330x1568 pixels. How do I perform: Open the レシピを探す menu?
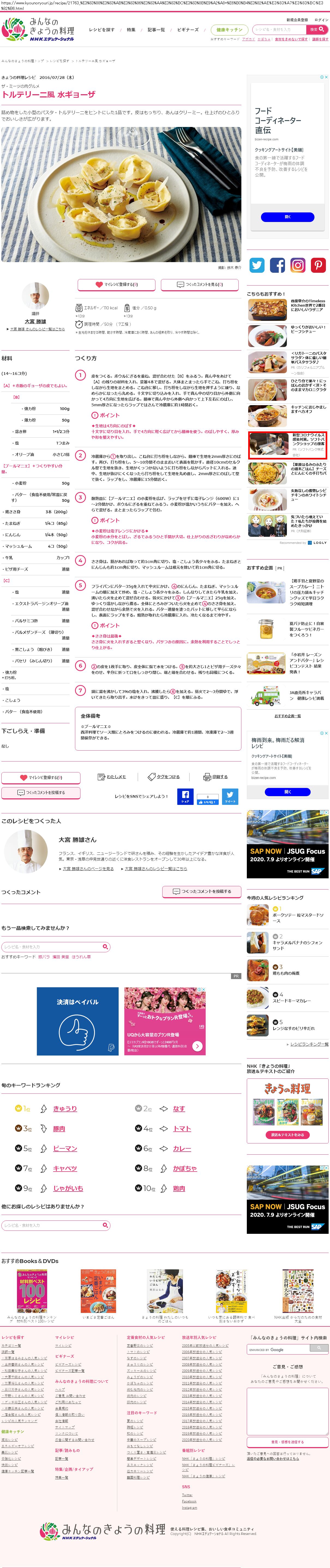[101, 29]
